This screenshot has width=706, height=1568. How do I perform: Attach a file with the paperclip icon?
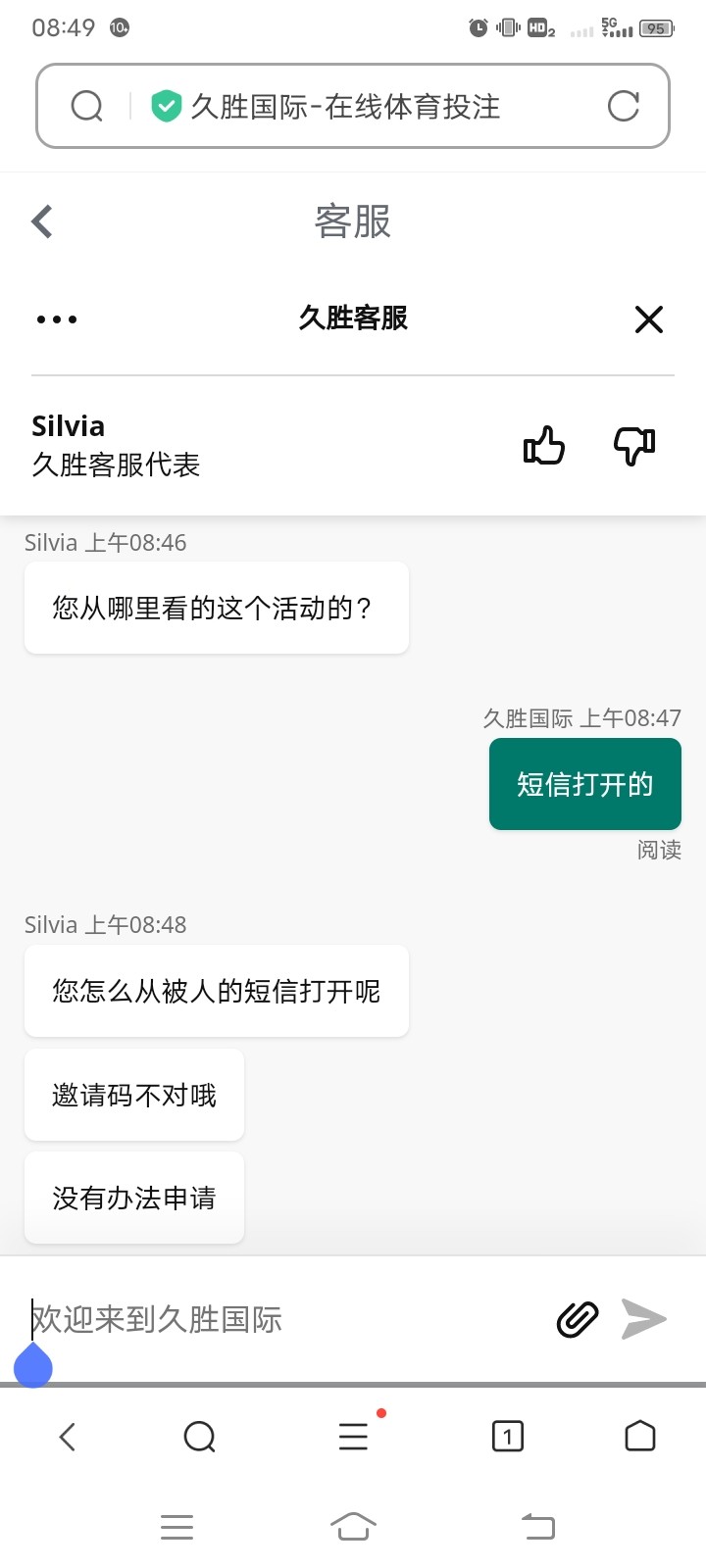point(578,1319)
